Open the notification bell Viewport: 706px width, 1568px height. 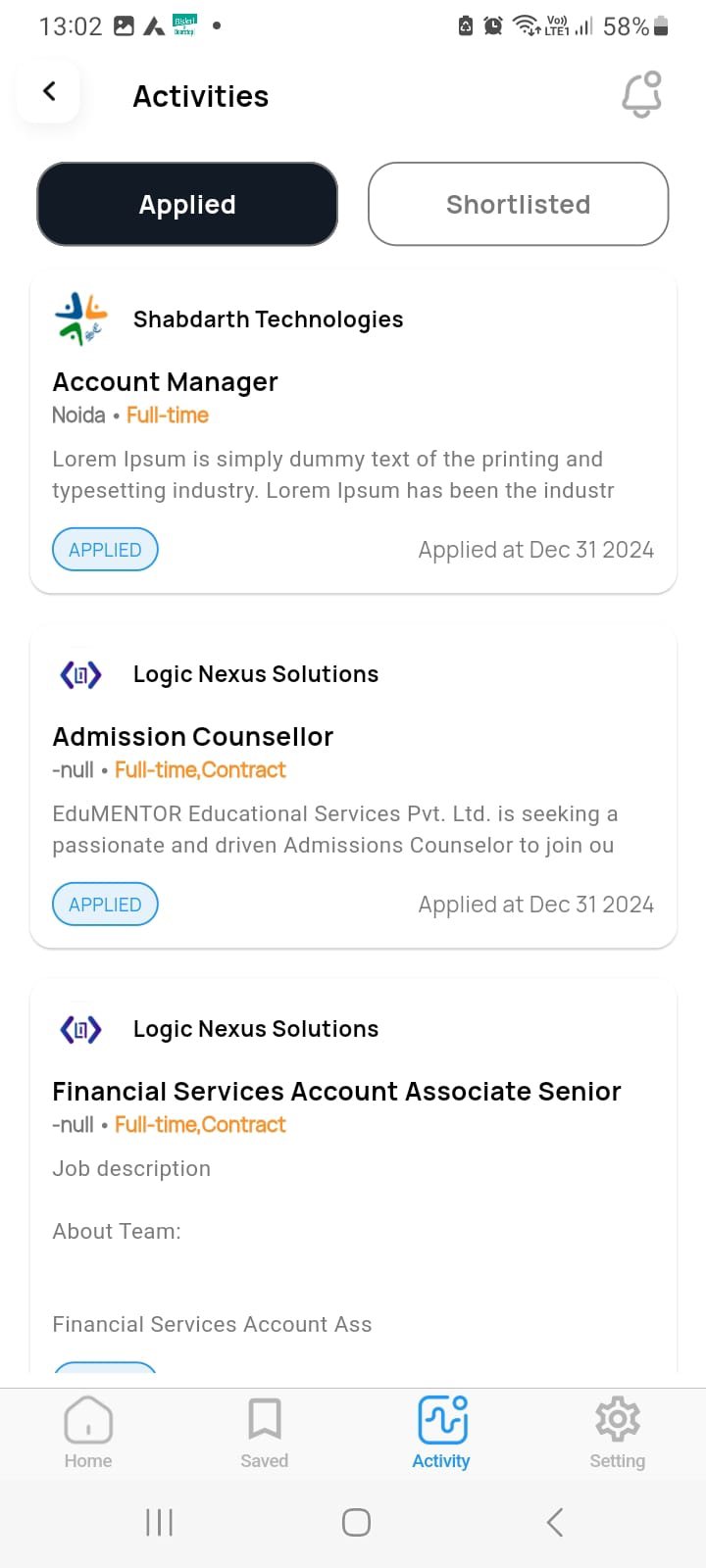(641, 95)
